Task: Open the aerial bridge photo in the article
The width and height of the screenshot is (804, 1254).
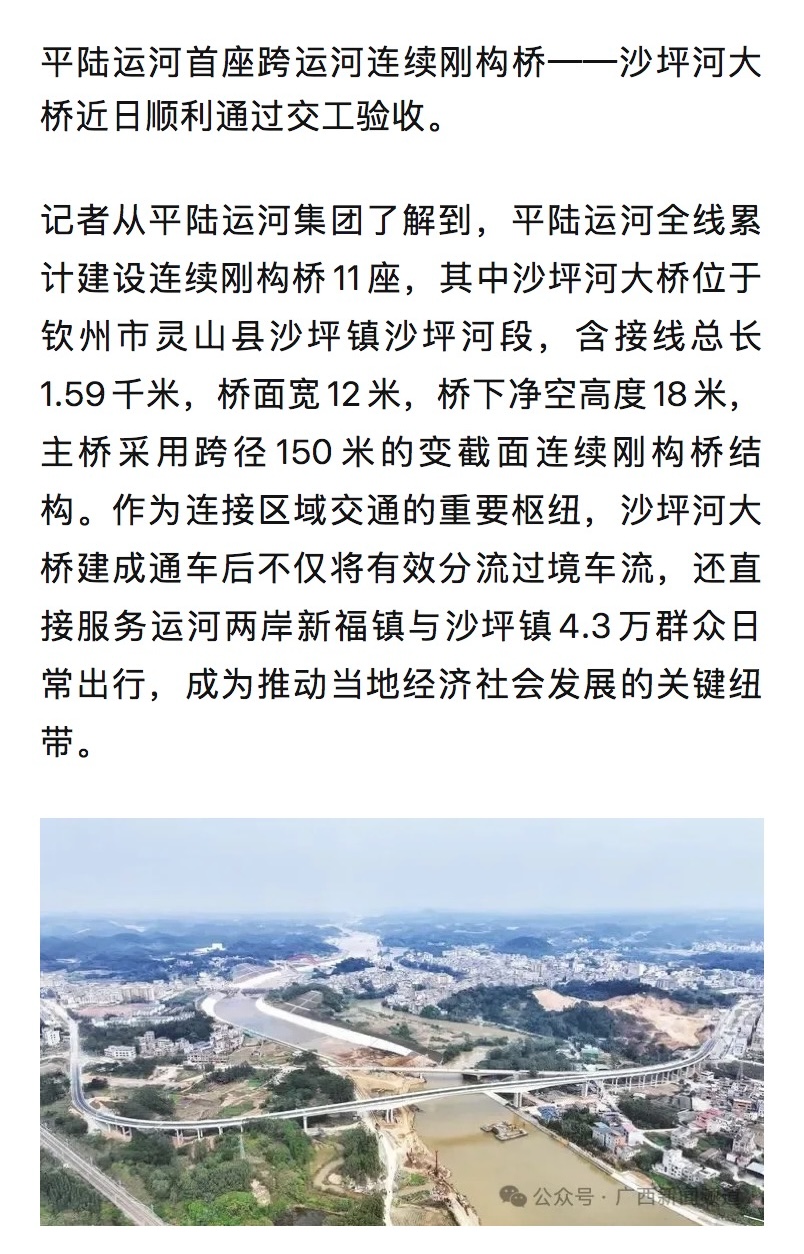Action: [402, 1020]
